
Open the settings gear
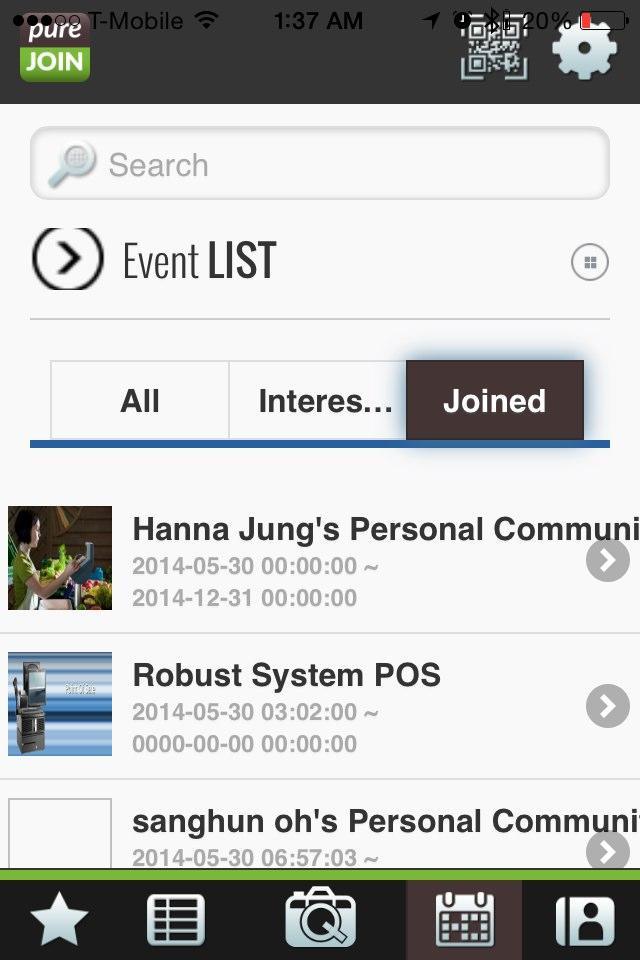(x=584, y=50)
